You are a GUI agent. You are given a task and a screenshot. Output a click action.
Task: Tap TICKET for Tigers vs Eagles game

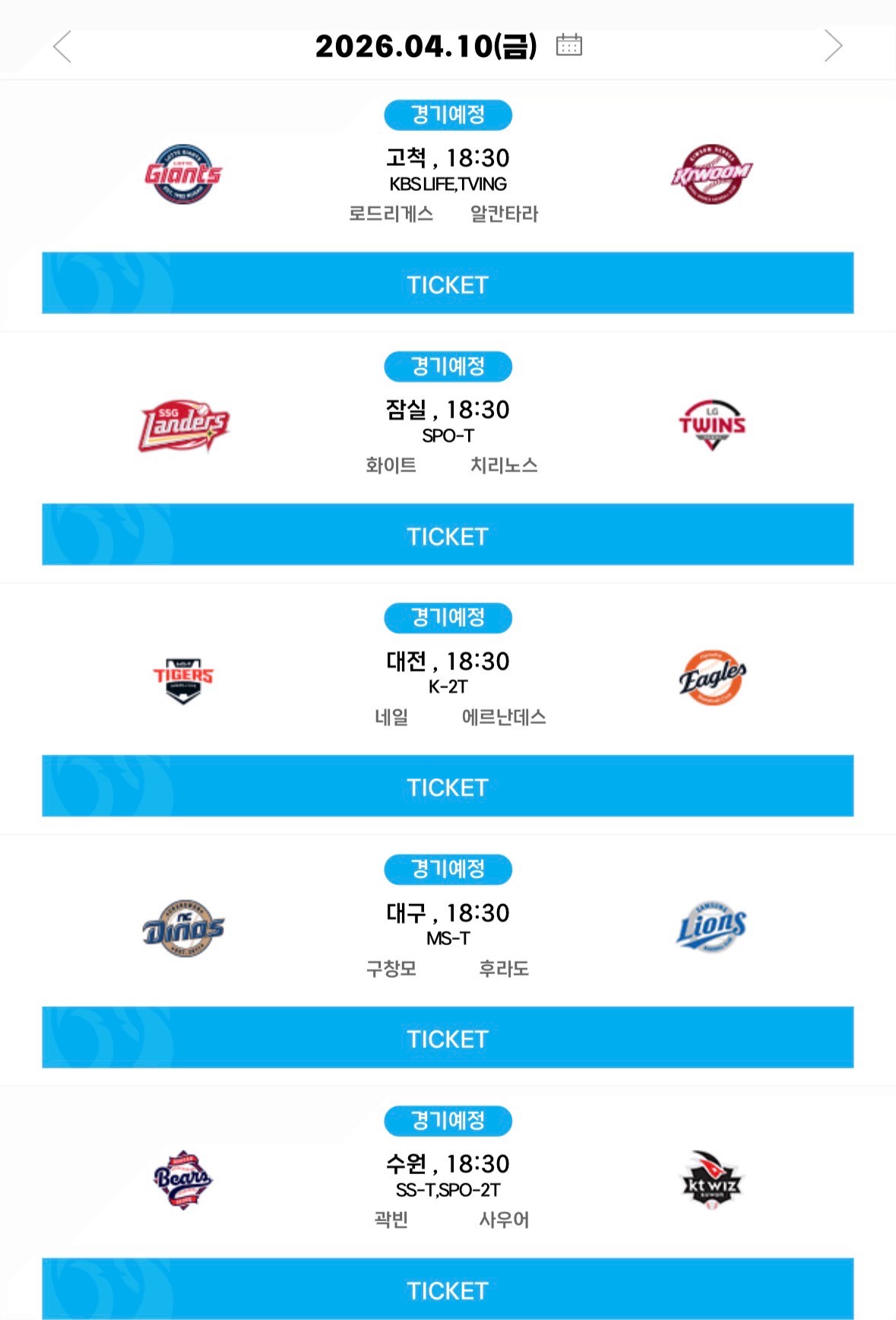pyautogui.click(x=448, y=786)
